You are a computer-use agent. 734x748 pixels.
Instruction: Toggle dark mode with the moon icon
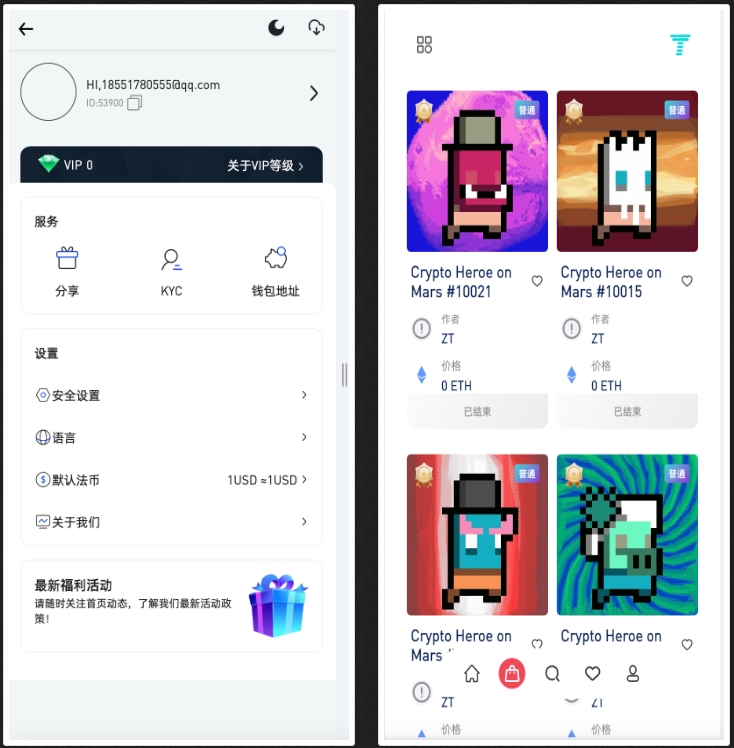click(x=276, y=27)
